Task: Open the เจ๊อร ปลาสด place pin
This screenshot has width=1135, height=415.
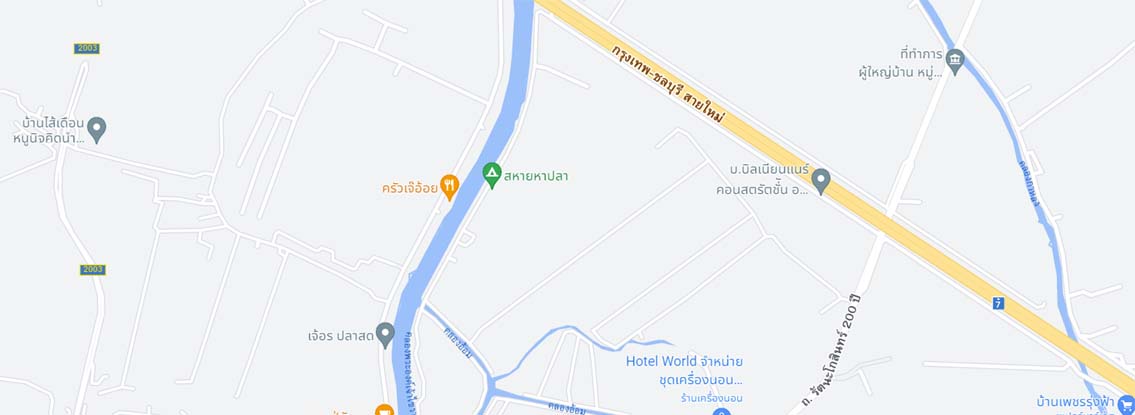Action: point(385,333)
